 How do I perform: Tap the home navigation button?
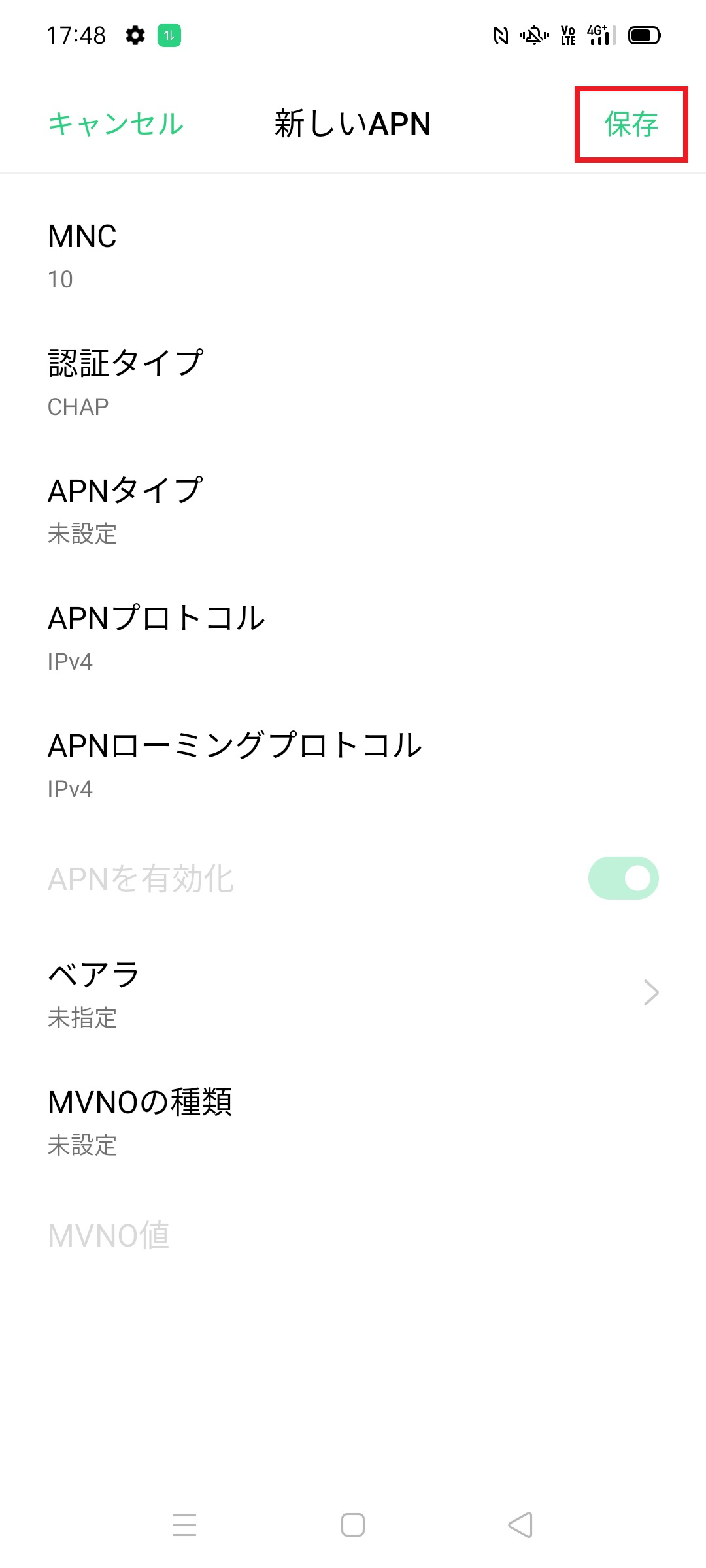tap(353, 1526)
